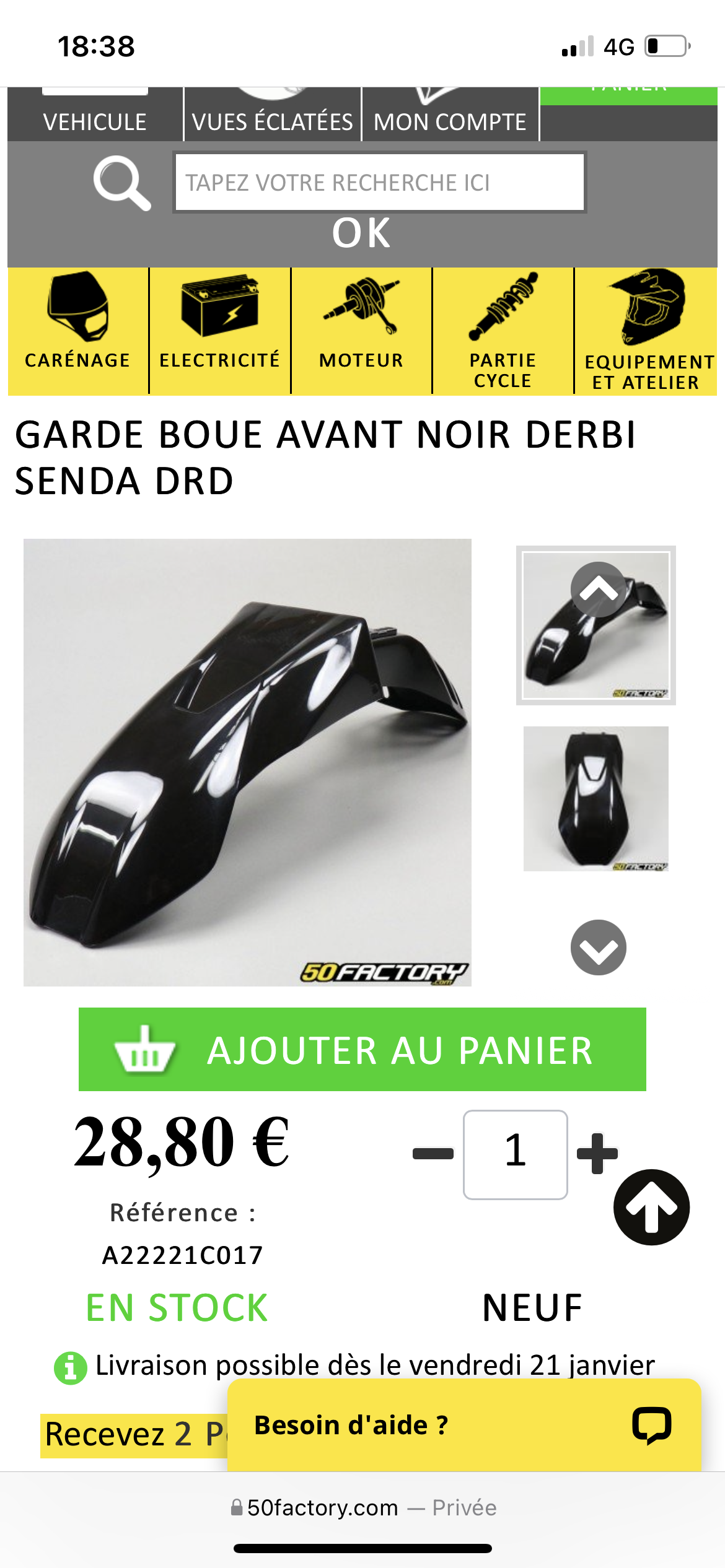Open the VEHICULE menu
This screenshot has width=725, height=1568.
click(95, 121)
